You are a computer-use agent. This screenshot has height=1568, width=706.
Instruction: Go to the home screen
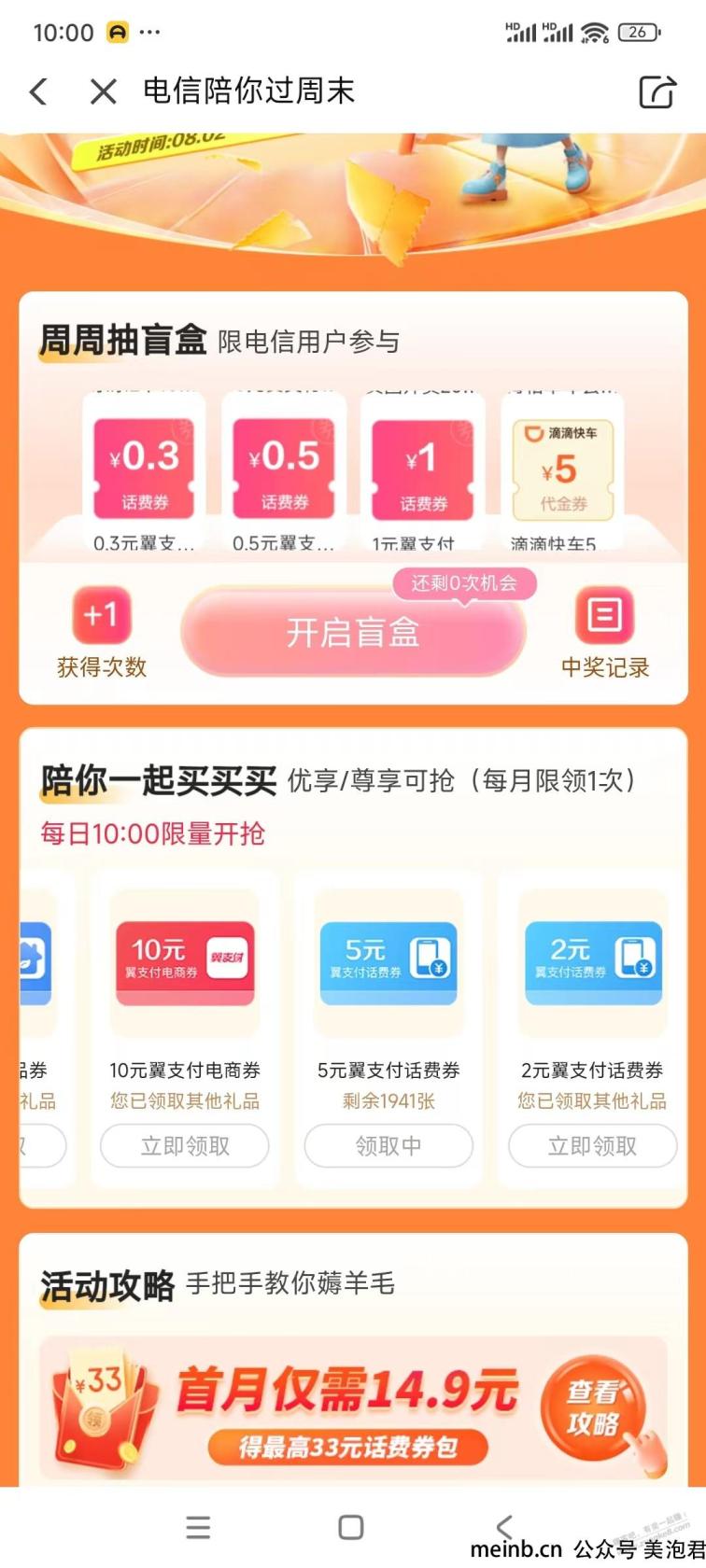point(351,1527)
